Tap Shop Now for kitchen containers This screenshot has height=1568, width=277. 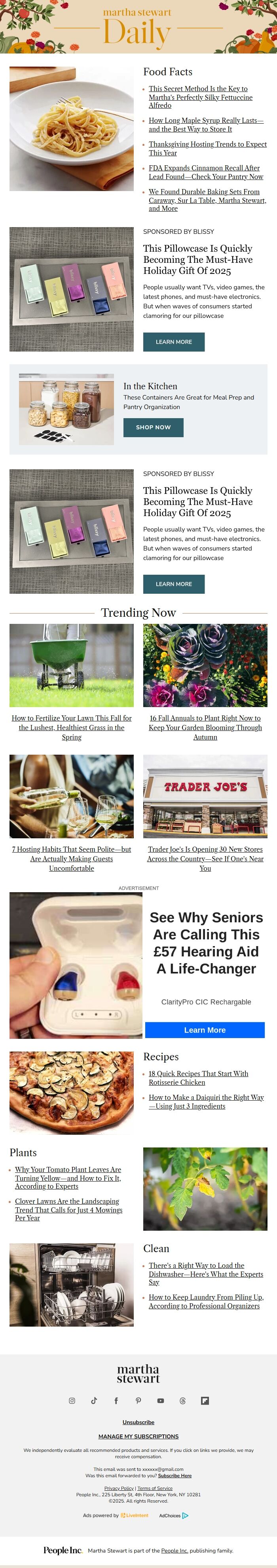[153, 427]
